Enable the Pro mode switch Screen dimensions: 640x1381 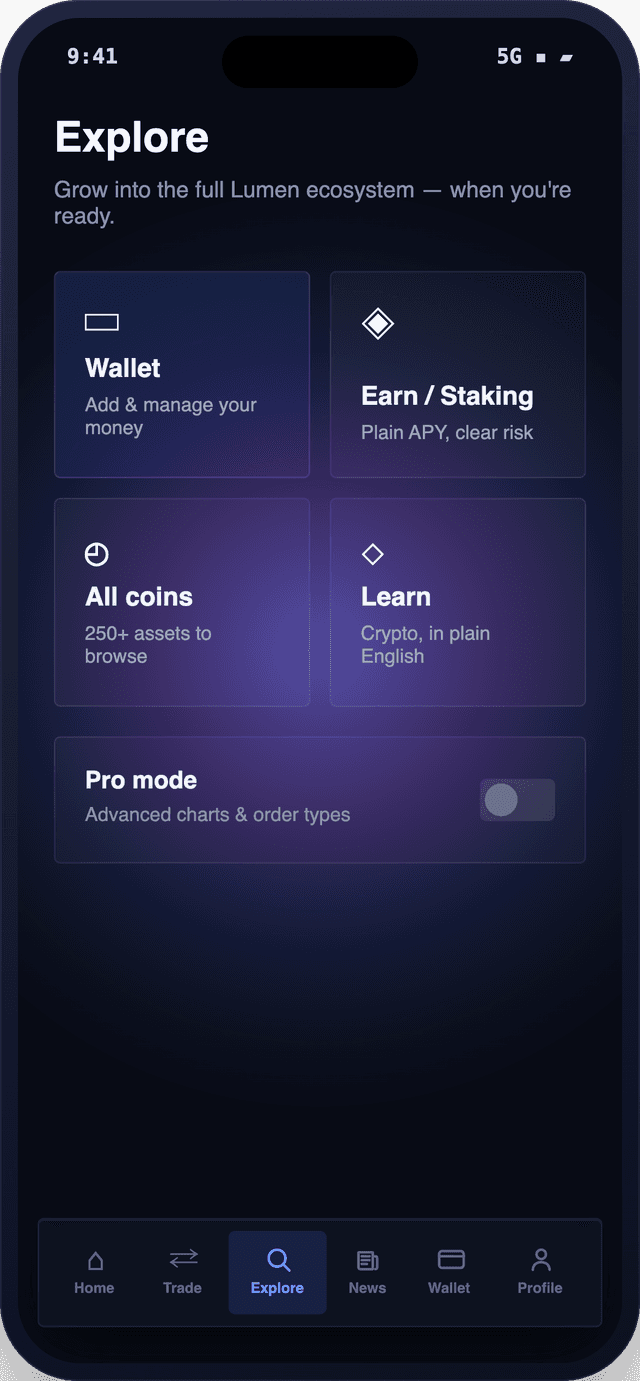point(517,800)
